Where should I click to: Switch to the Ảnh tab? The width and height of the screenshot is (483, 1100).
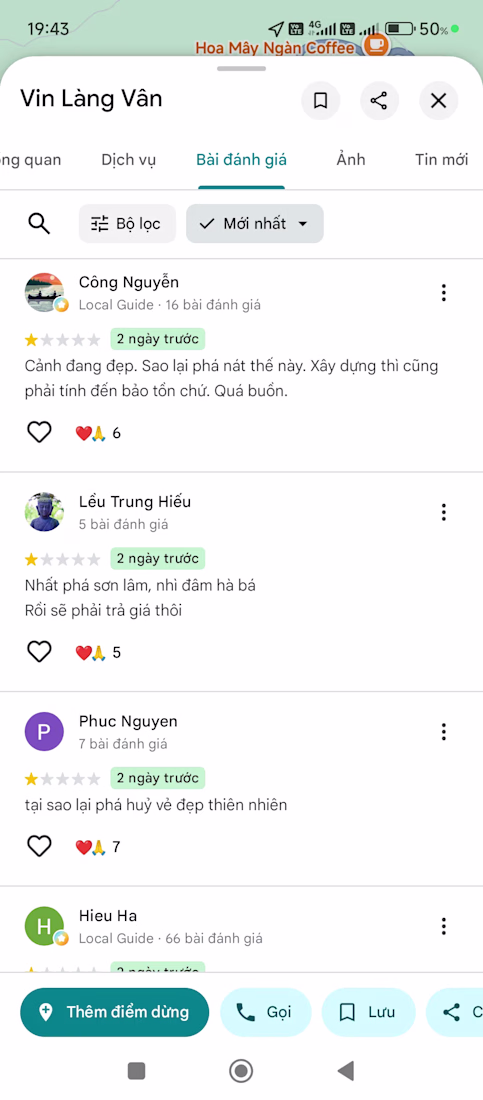click(x=351, y=160)
